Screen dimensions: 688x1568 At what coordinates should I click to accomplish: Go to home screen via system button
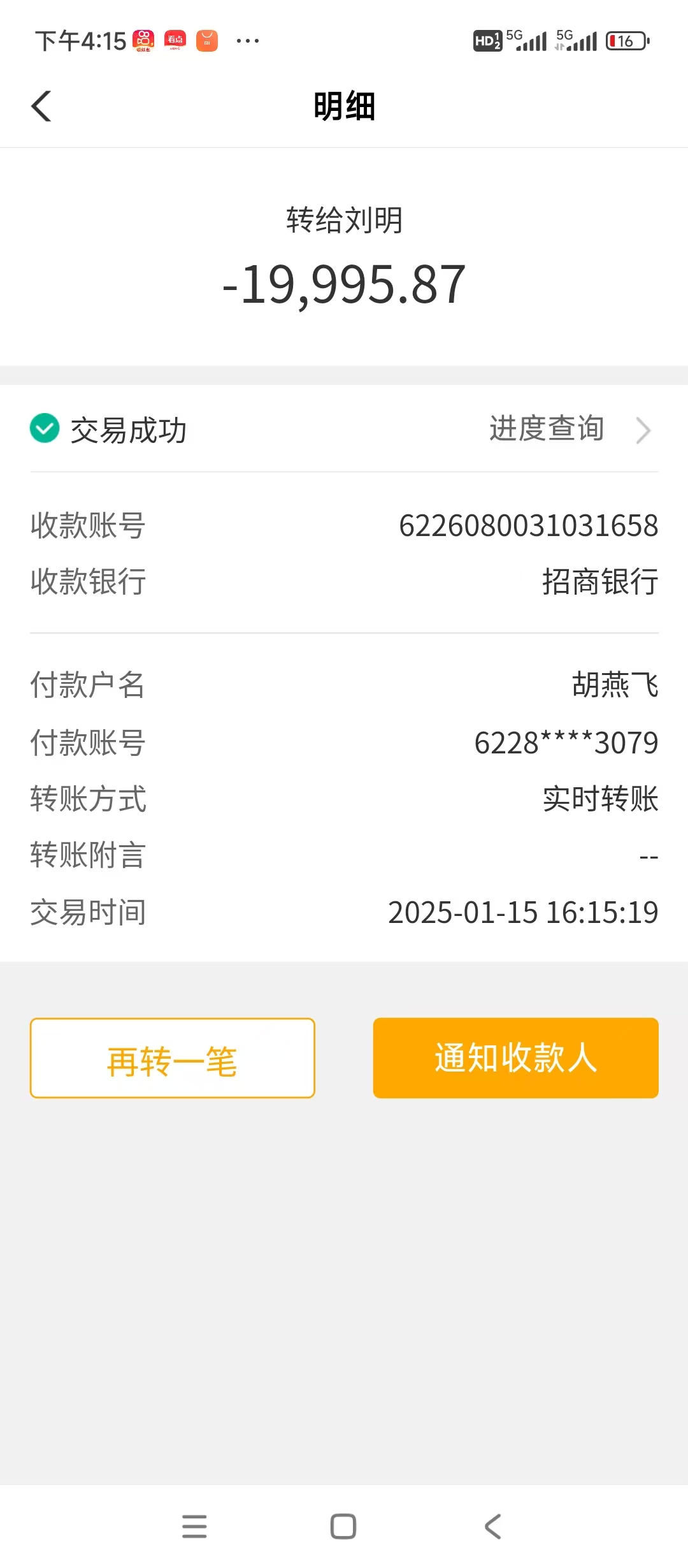343,1527
